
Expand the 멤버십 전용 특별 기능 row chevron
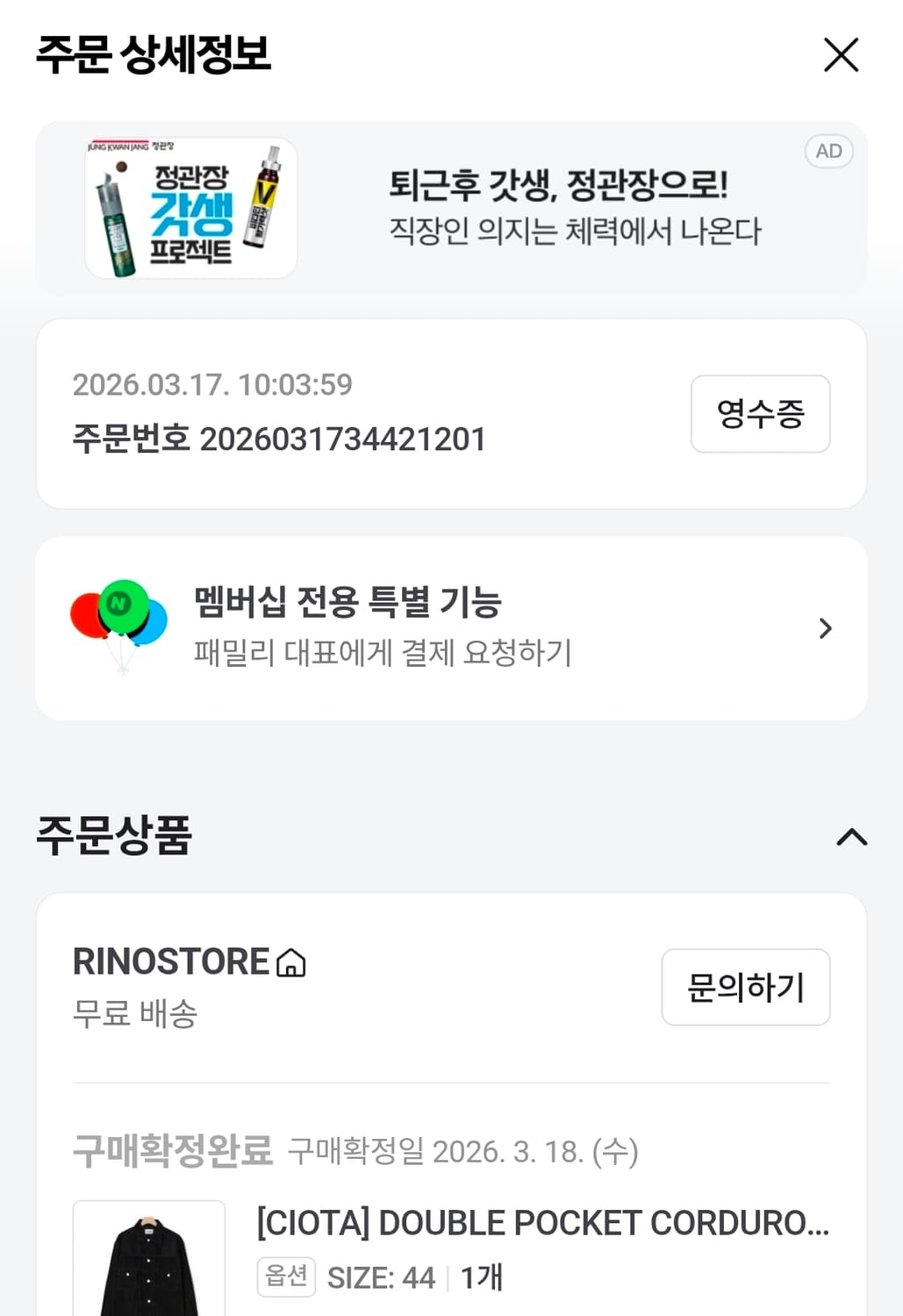click(825, 628)
